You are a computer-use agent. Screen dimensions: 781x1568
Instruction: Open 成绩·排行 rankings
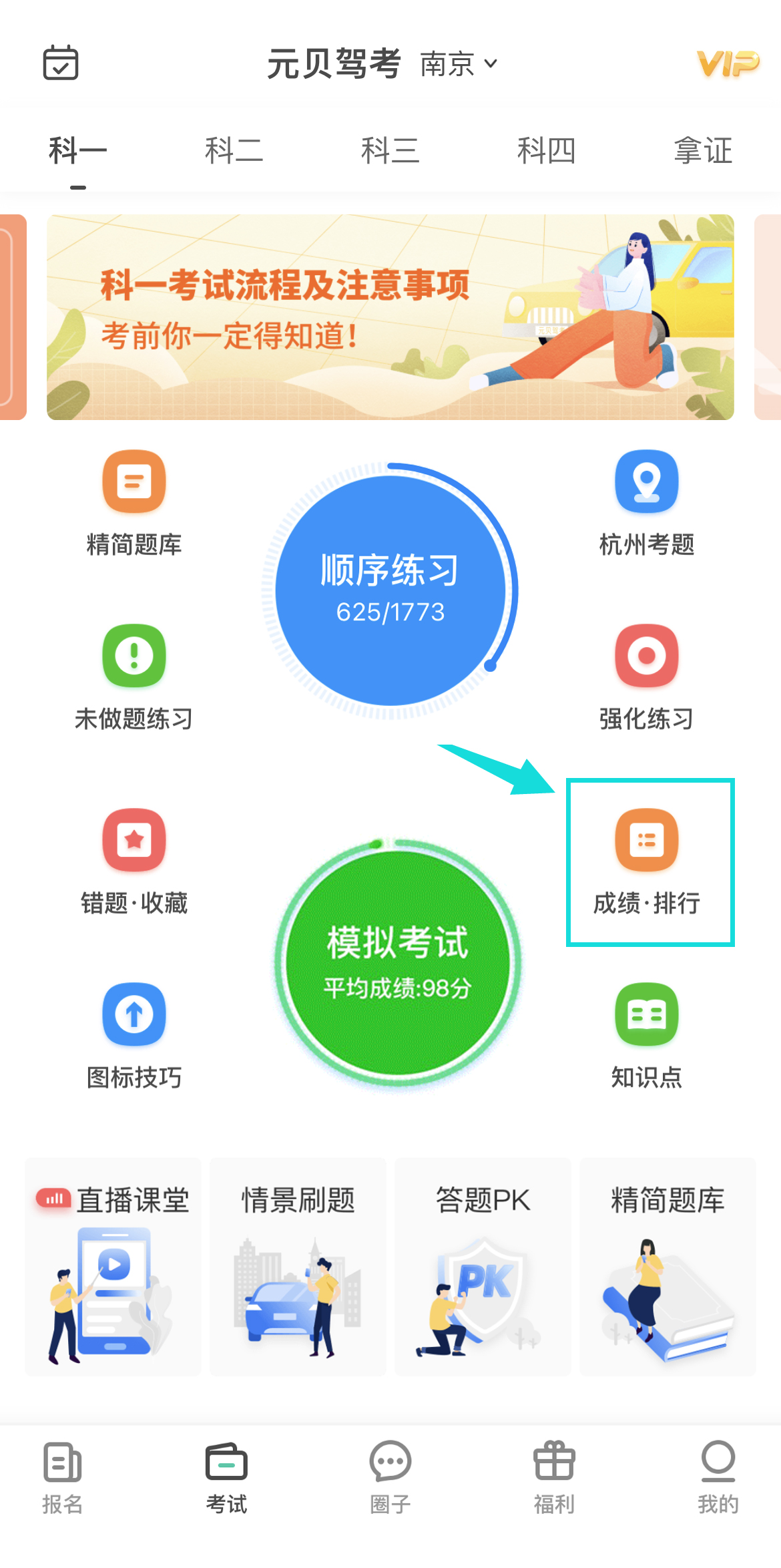[646, 861]
